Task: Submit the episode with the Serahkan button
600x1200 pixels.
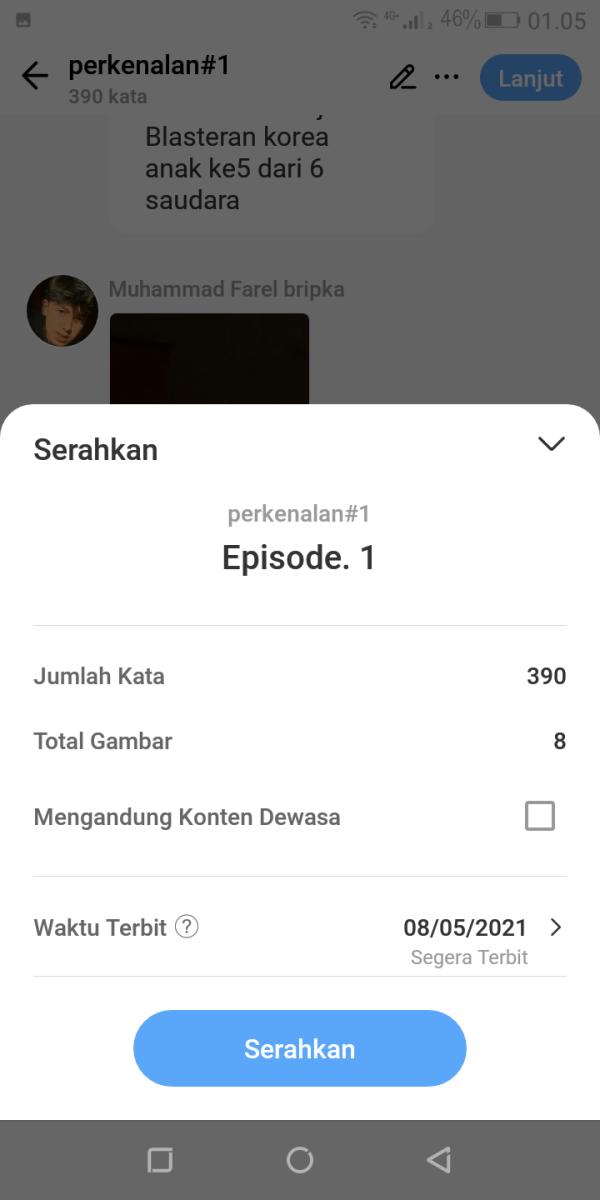Action: click(300, 1048)
